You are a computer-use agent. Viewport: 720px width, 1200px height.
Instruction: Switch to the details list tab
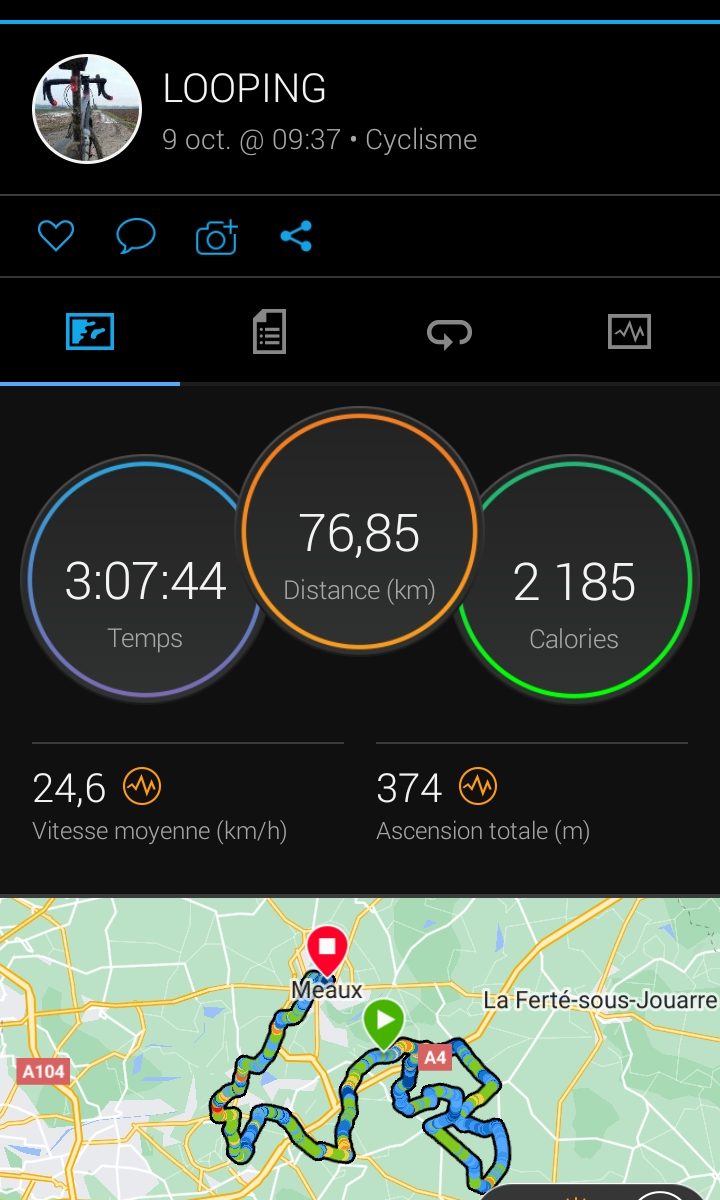point(269,331)
